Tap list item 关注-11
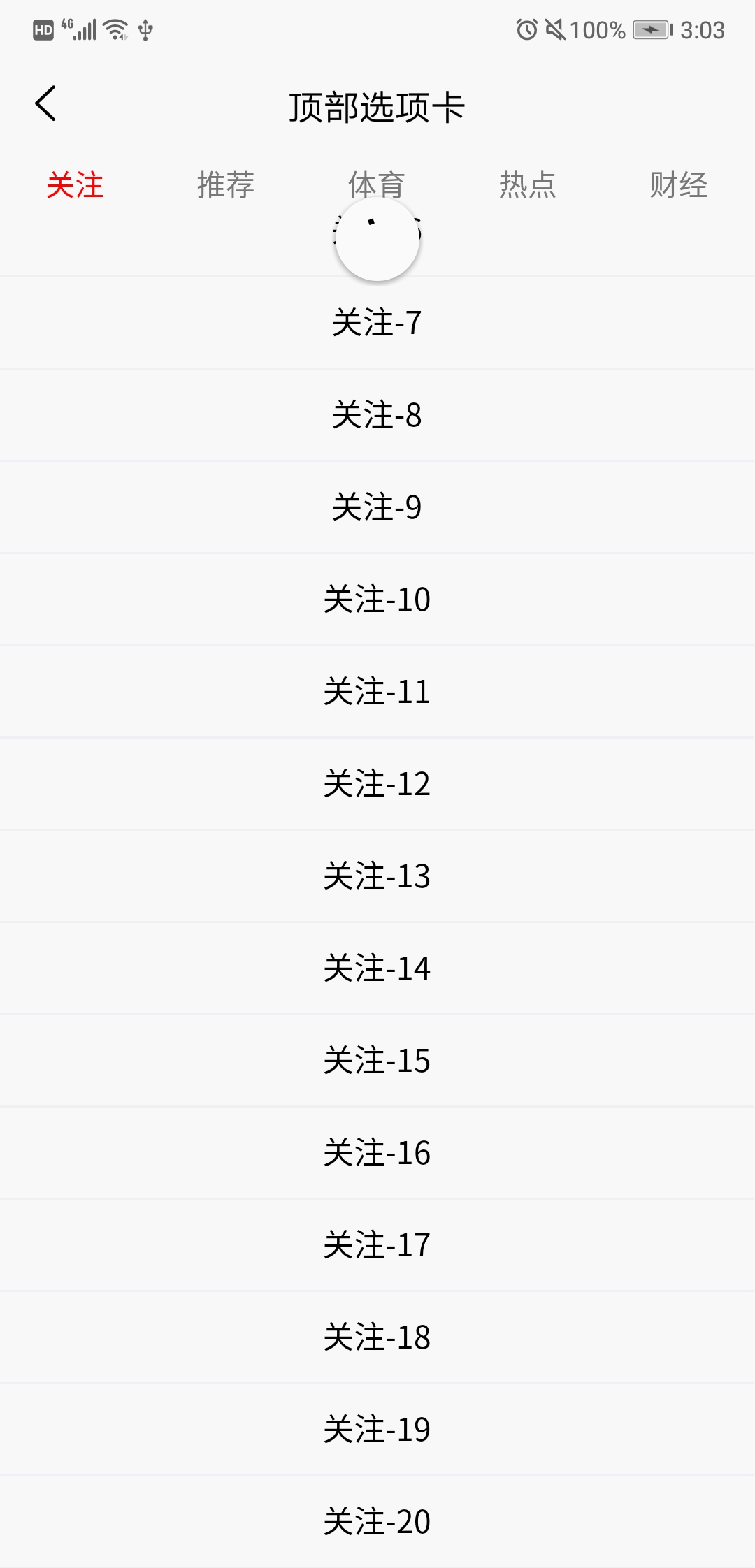The height and width of the screenshot is (1568, 755). coord(377,692)
